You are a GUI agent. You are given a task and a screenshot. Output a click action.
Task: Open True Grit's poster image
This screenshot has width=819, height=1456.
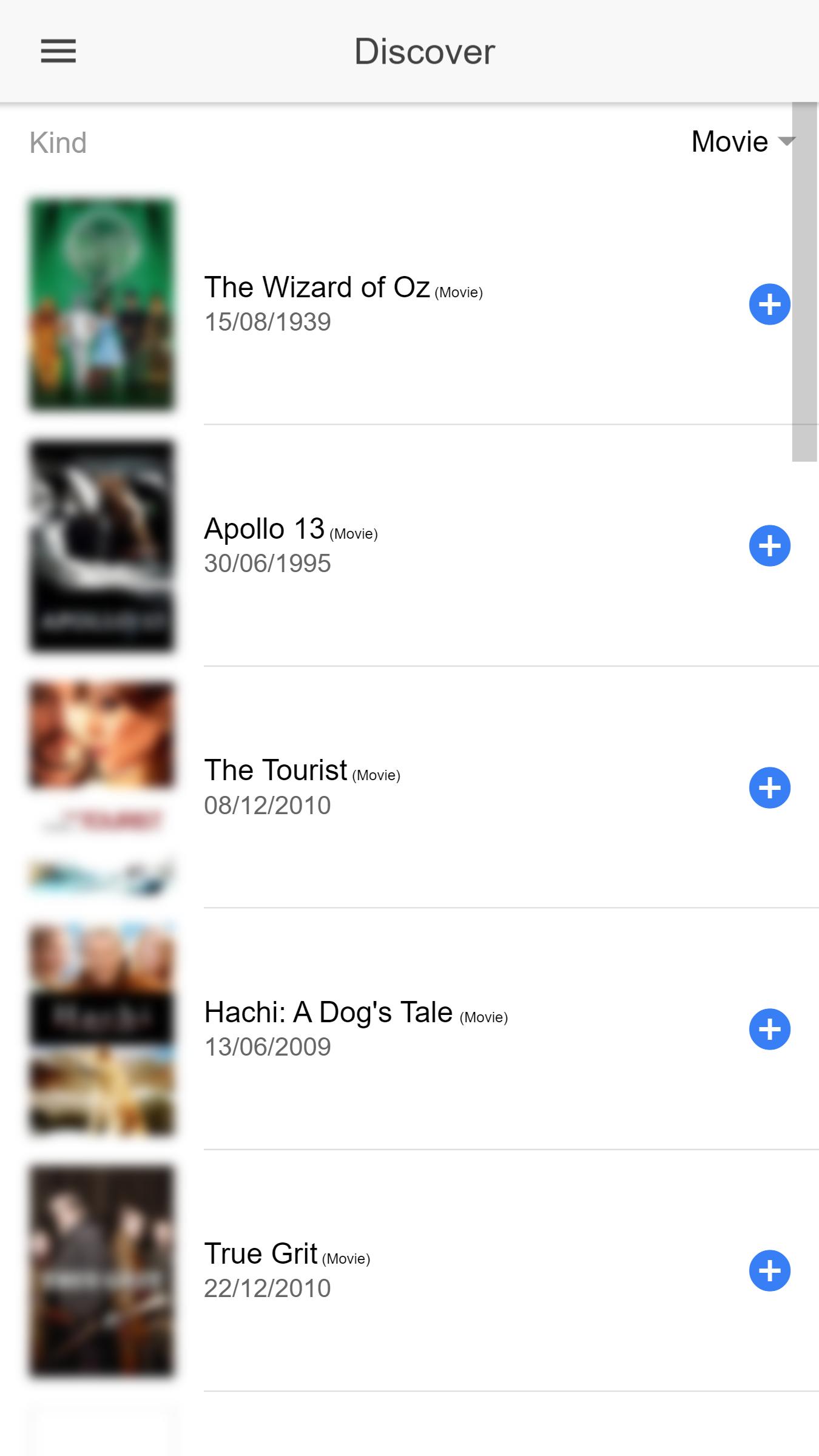[x=103, y=1271]
